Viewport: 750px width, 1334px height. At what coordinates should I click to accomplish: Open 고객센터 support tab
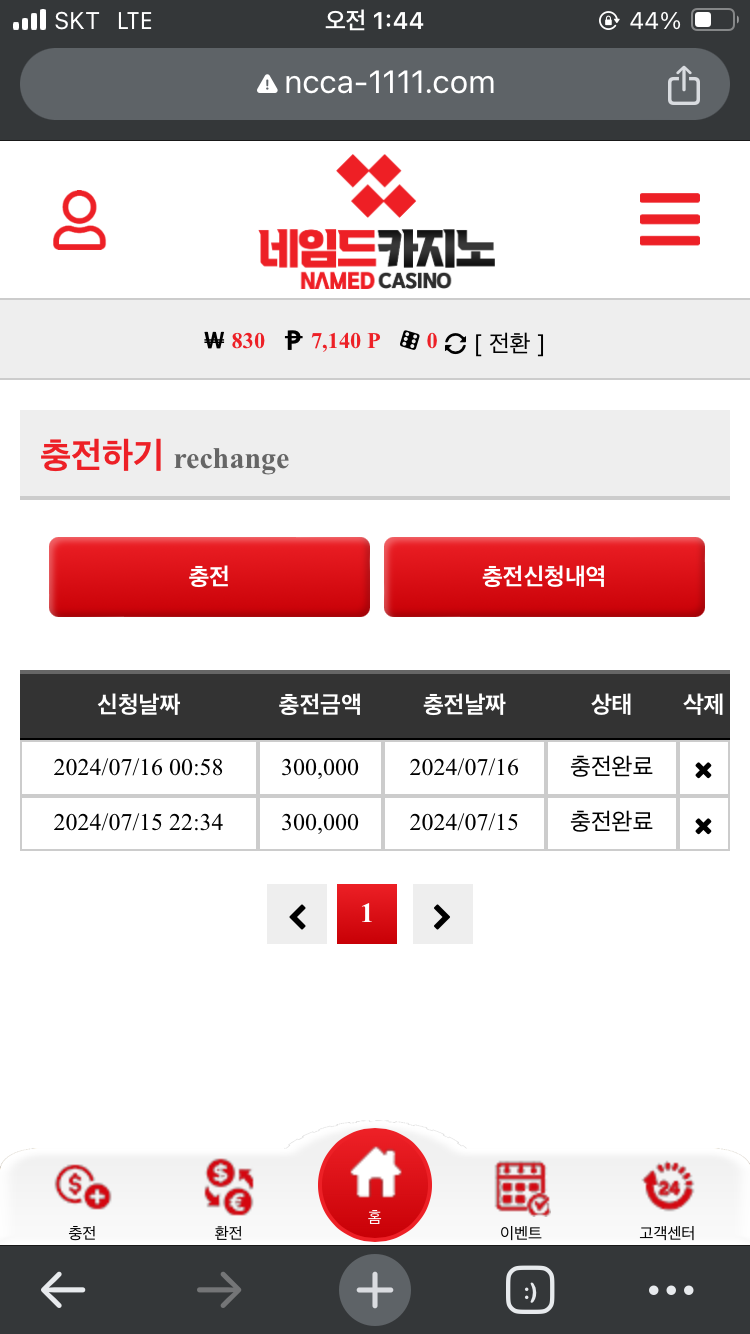[x=667, y=1200]
